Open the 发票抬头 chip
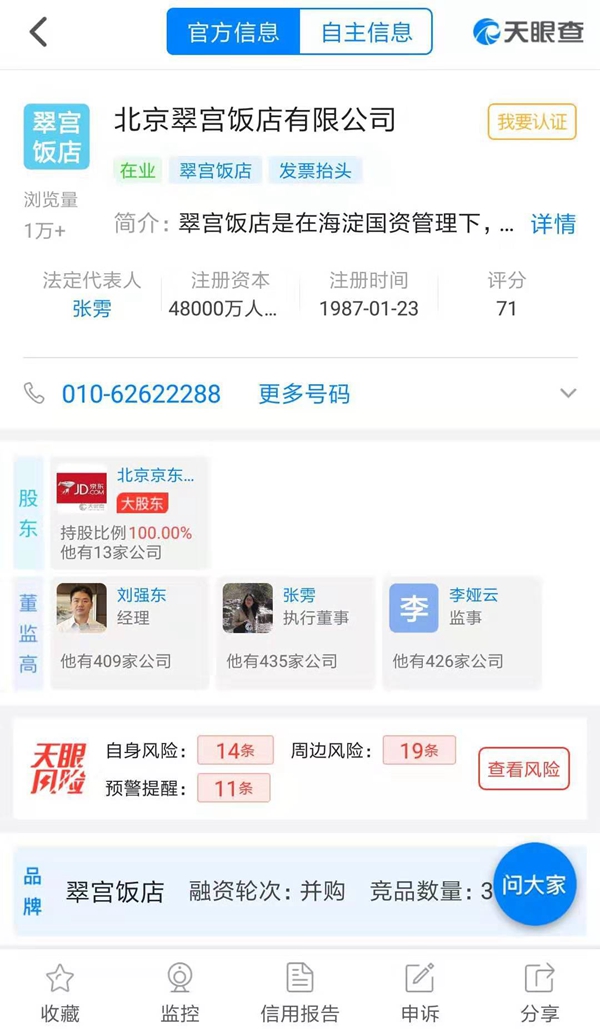Image resolution: width=600 pixels, height=1029 pixels. coord(315,170)
